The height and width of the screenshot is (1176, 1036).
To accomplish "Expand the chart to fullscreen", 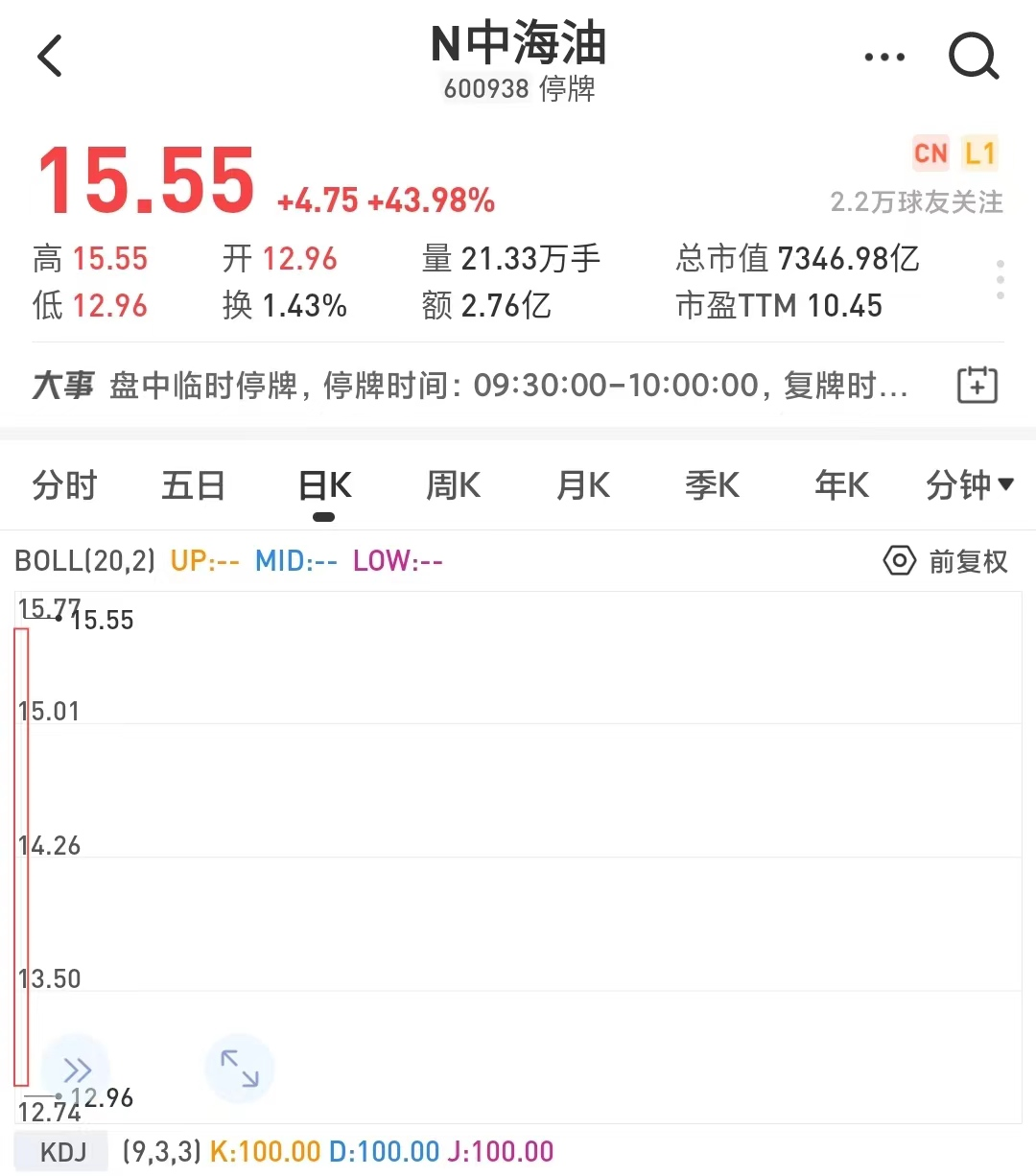I will coord(240,1069).
